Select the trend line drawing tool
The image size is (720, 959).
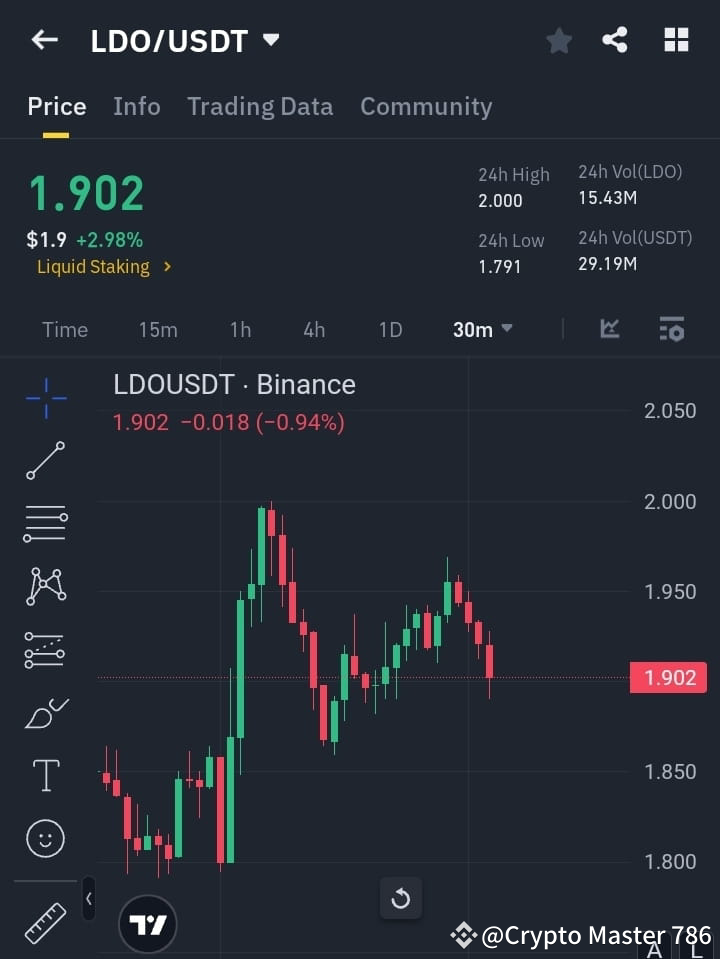(44, 461)
